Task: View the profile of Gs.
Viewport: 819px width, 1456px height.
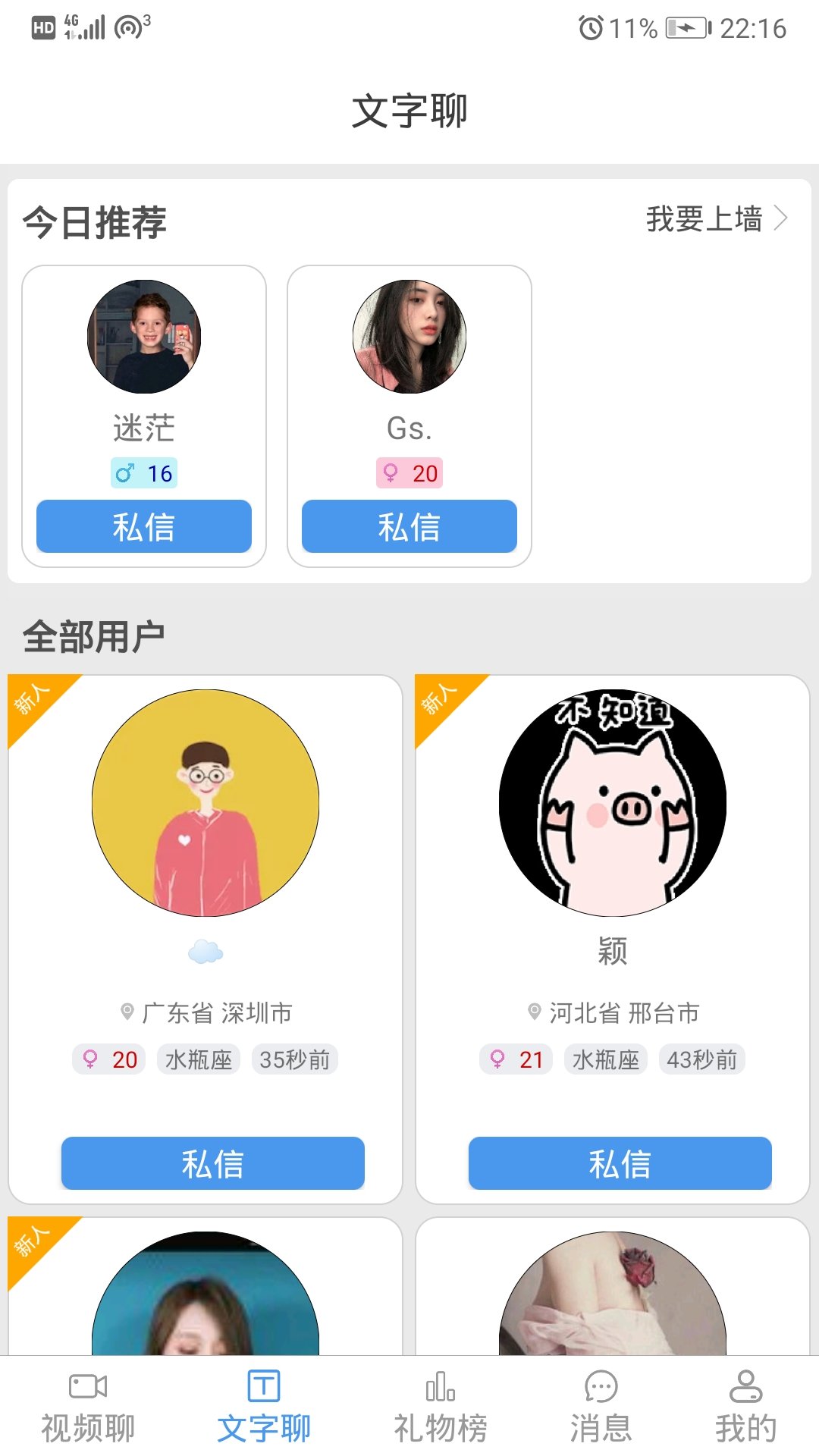Action: point(409,337)
